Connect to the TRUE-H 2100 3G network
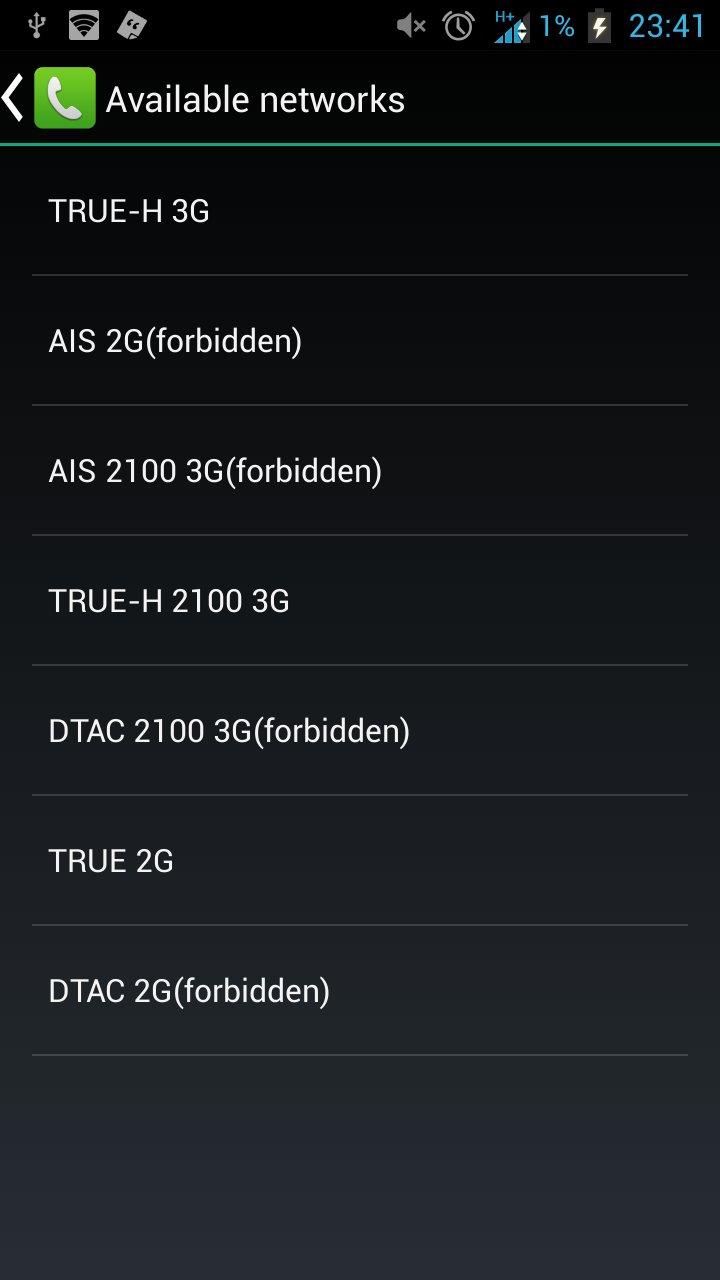Viewport: 720px width, 1280px height. [x=360, y=600]
